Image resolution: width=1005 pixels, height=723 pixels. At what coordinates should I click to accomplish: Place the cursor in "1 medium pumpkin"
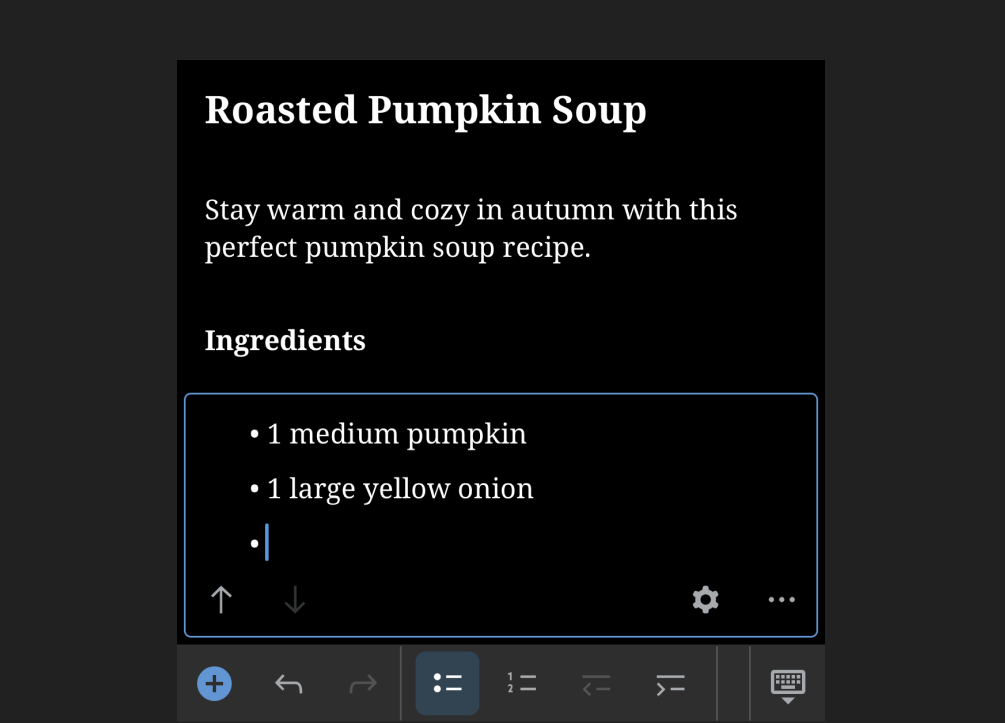click(396, 434)
